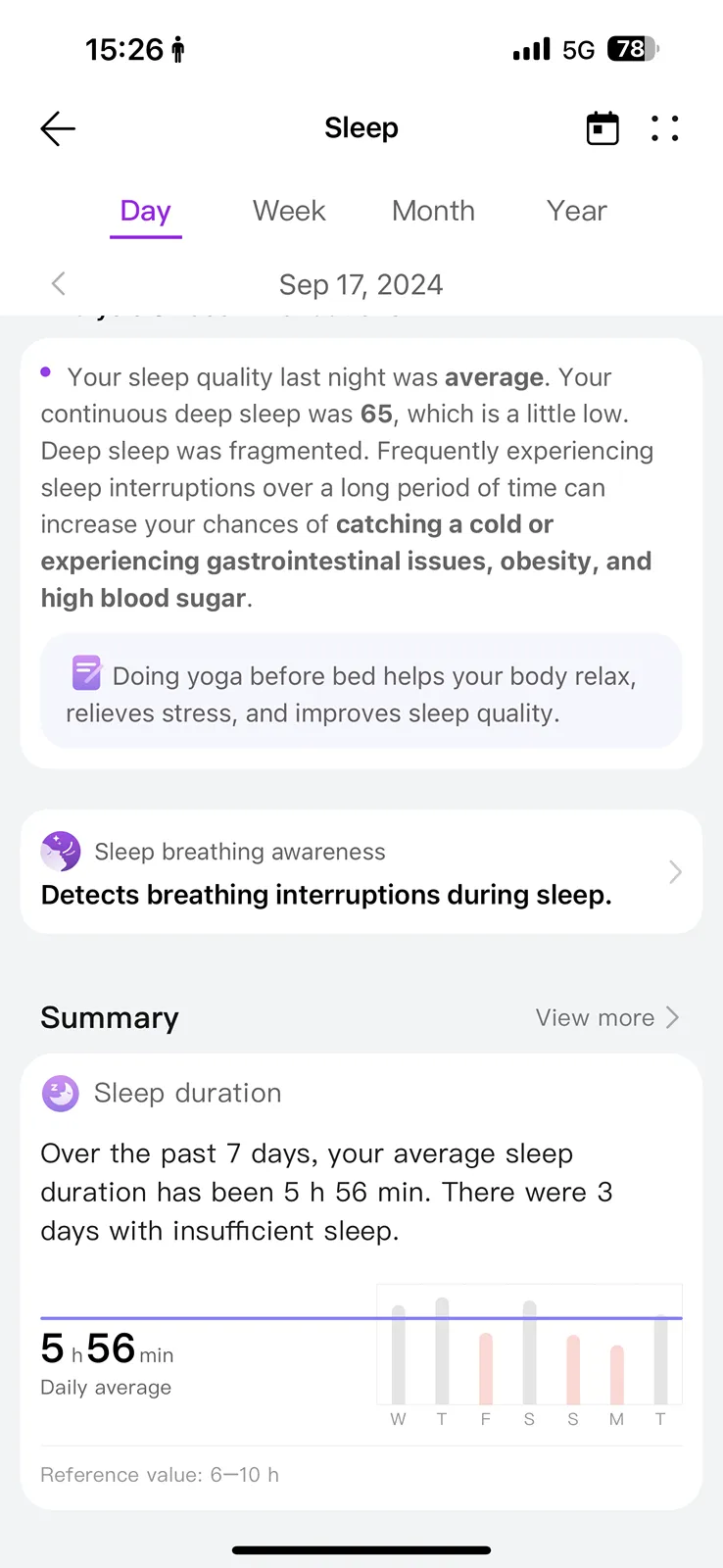The width and height of the screenshot is (723, 1568).
Task: Tap View more next to Summary
Action: tap(607, 1017)
